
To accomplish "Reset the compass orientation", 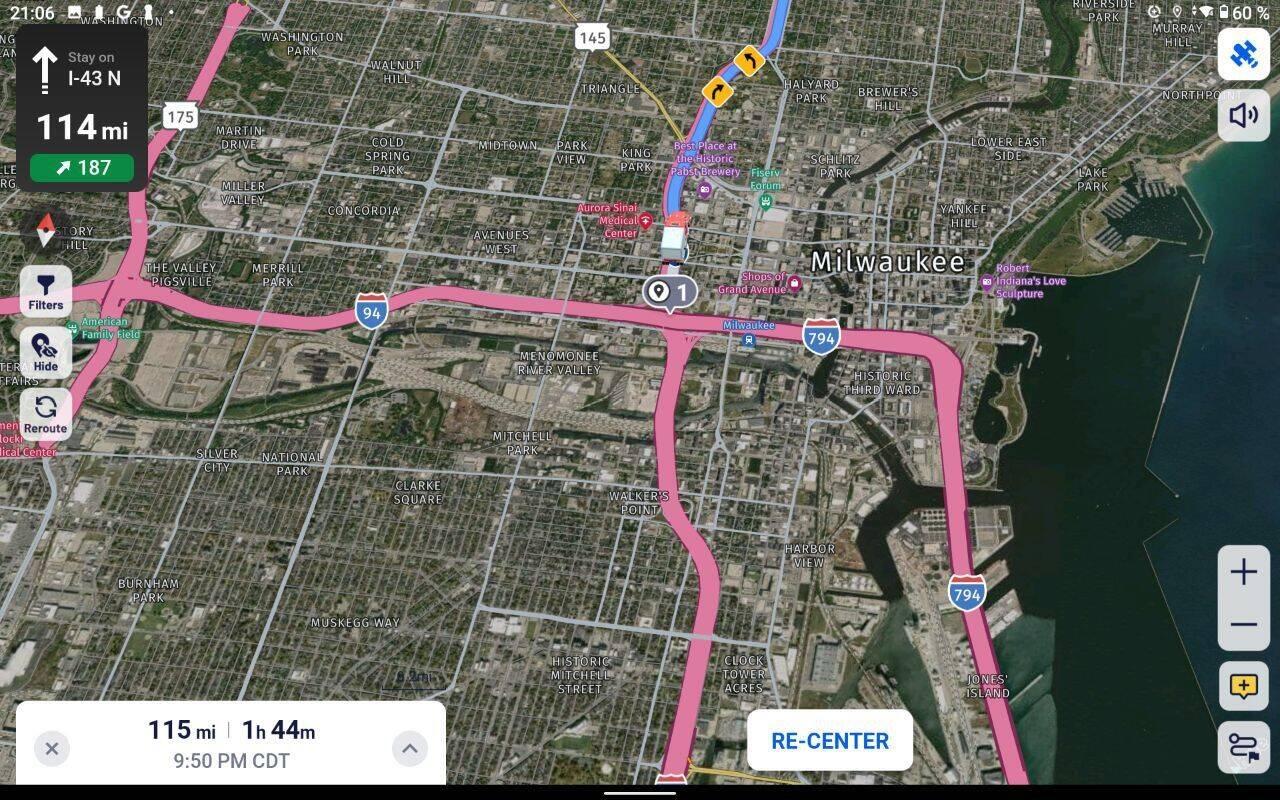I will (x=45, y=231).
